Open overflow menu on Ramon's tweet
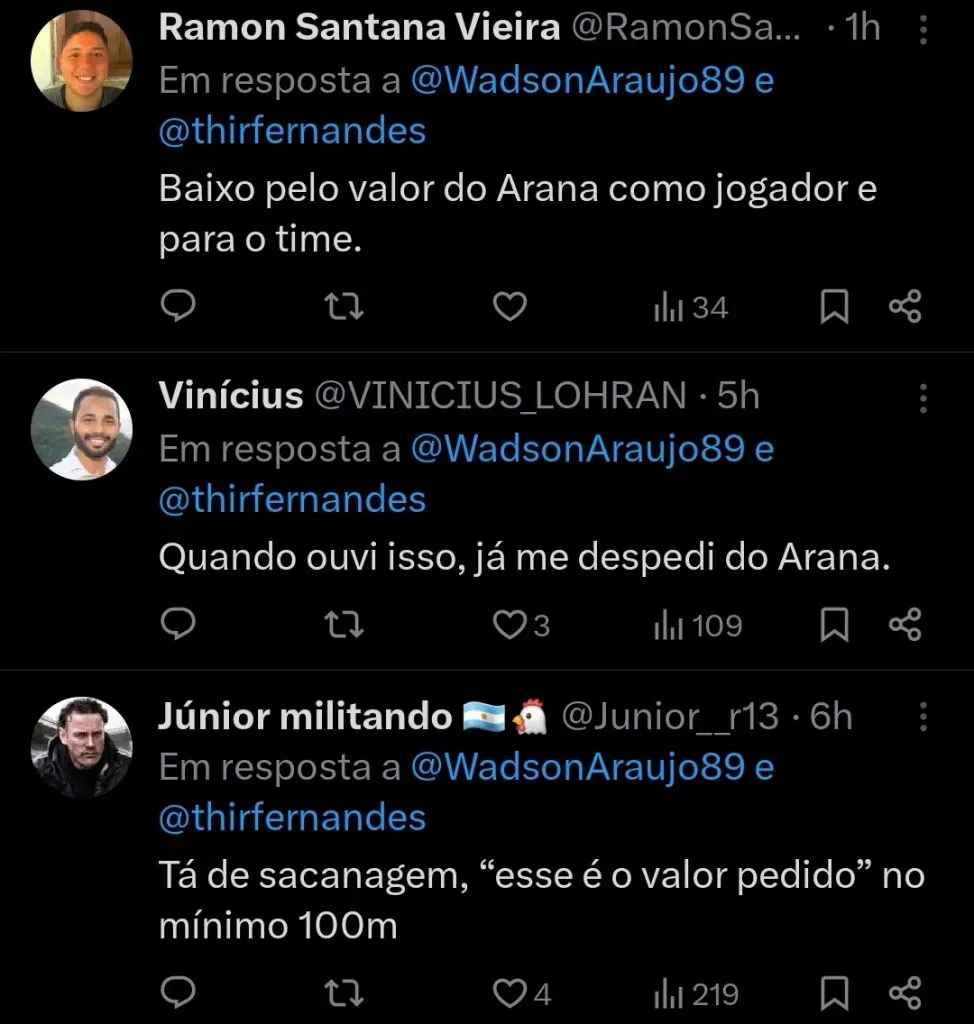 click(922, 30)
